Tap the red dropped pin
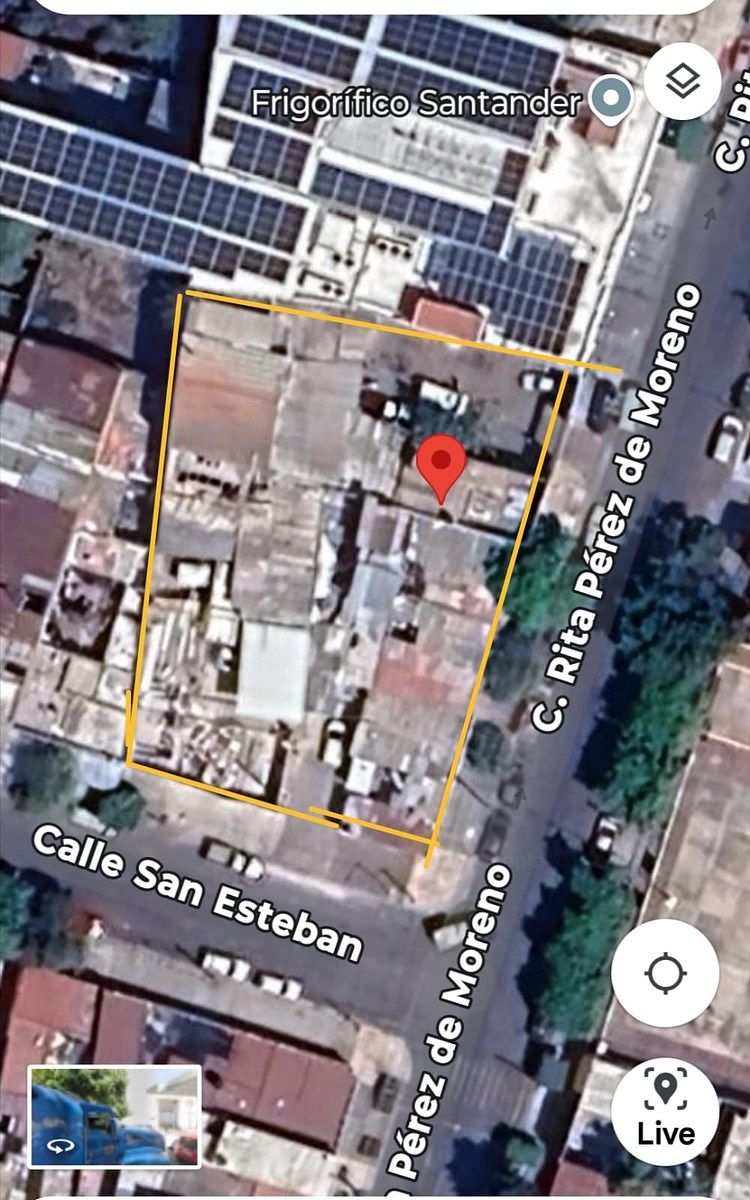This screenshot has width=750, height=1200. [441, 468]
